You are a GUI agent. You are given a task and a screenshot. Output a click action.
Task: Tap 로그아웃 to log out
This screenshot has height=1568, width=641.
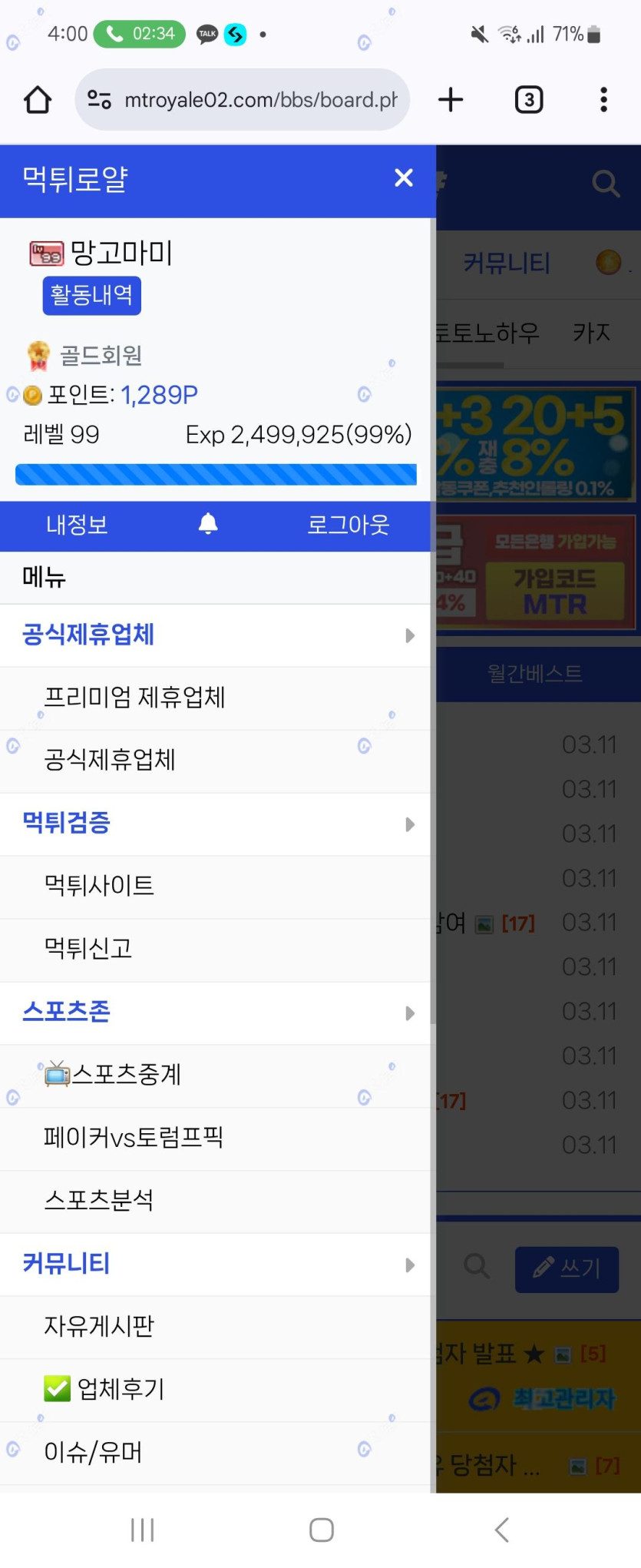click(348, 525)
